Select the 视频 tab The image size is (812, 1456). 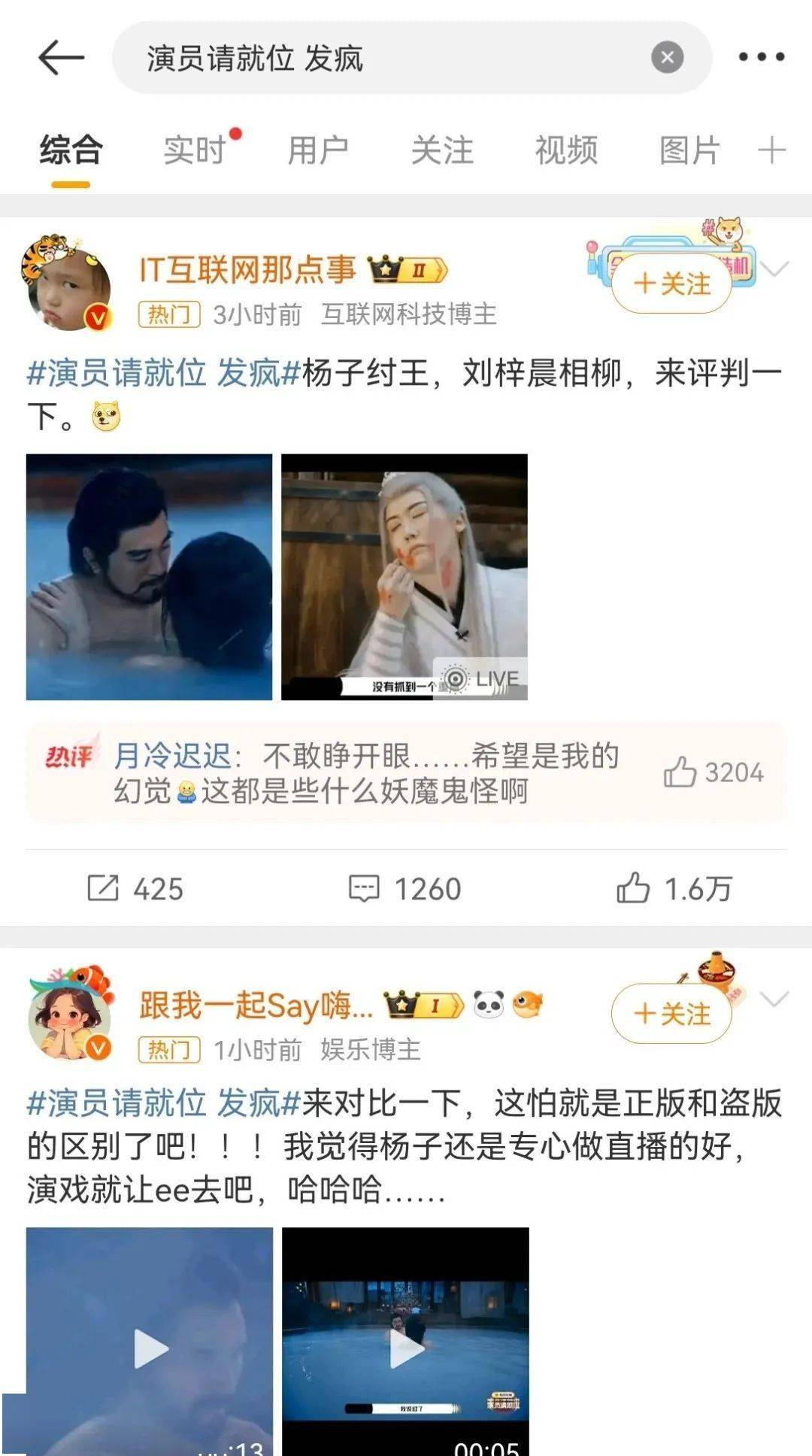tap(566, 150)
